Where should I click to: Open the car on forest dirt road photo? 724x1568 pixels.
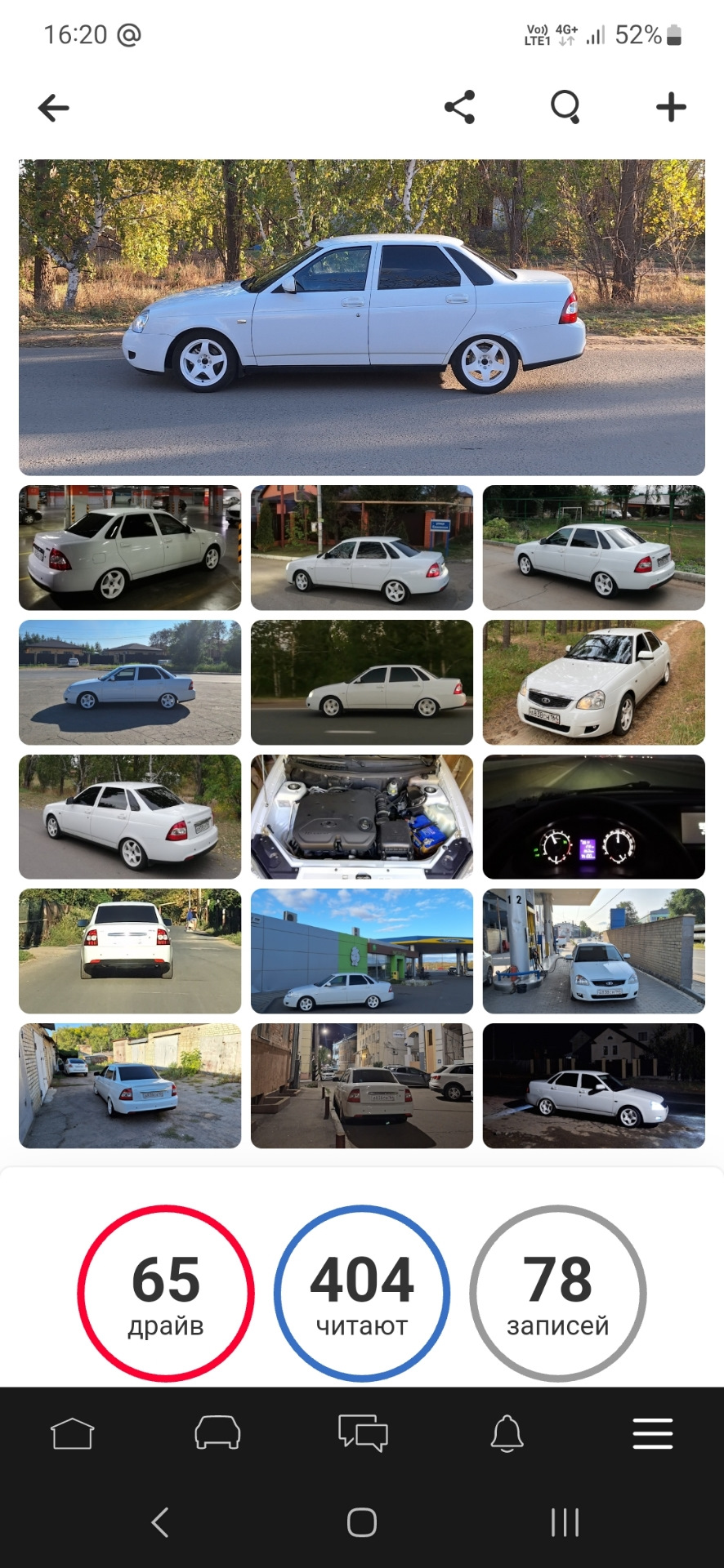pos(593,682)
